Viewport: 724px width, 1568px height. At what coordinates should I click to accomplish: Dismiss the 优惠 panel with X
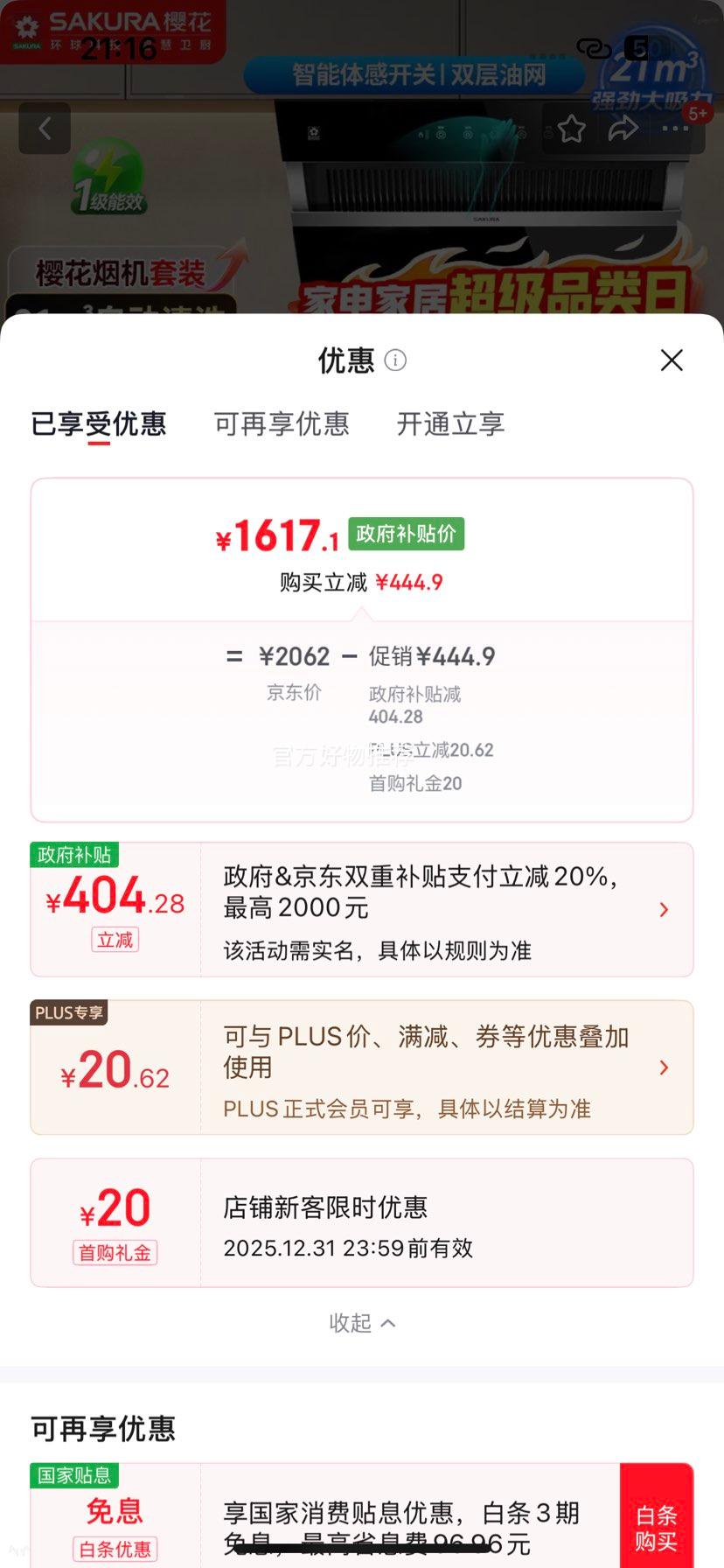point(671,360)
